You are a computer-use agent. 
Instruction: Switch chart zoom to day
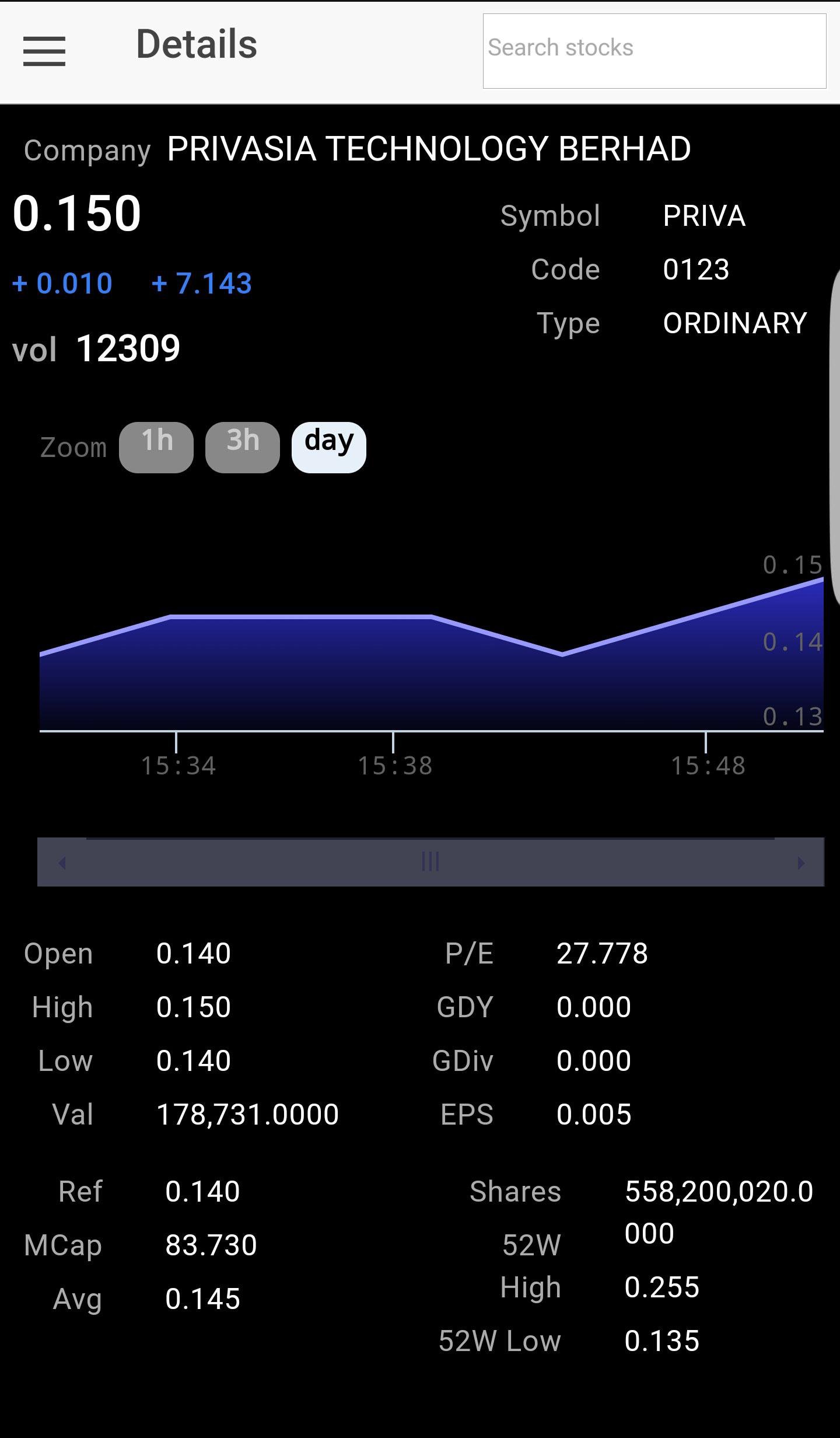pos(329,448)
